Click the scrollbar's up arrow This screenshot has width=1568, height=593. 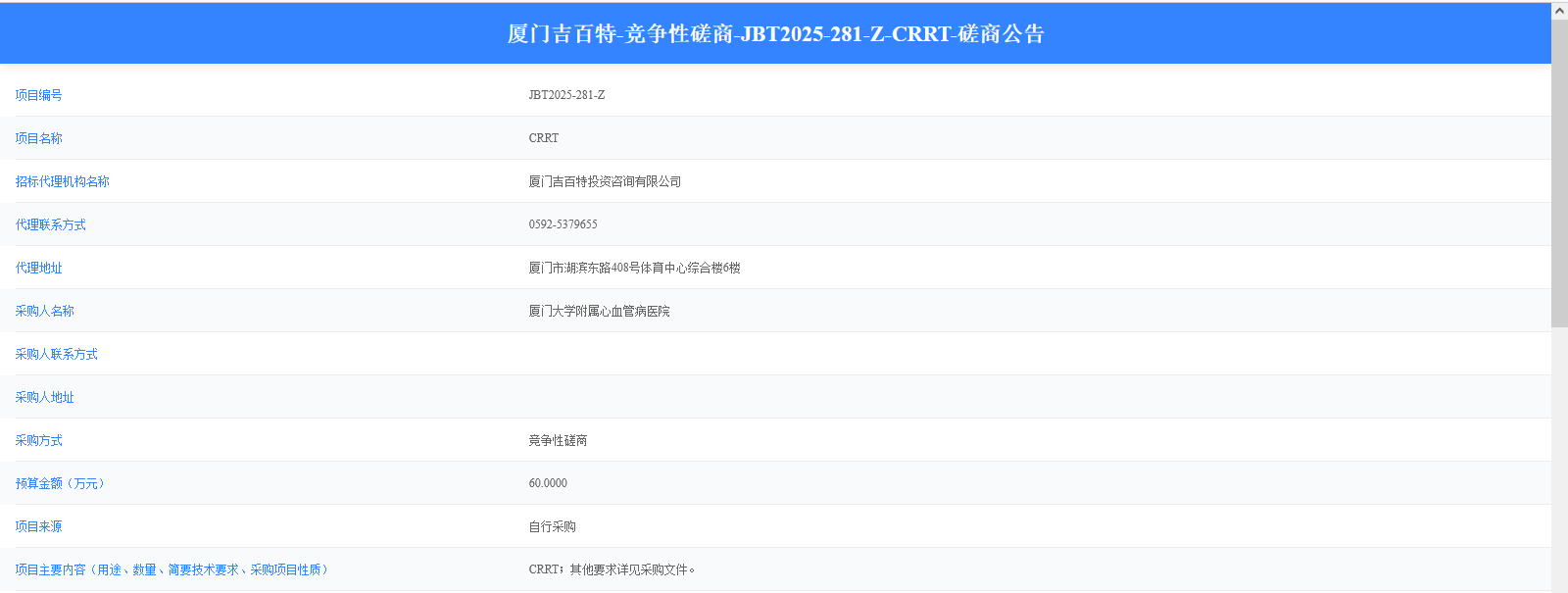(1559, 11)
